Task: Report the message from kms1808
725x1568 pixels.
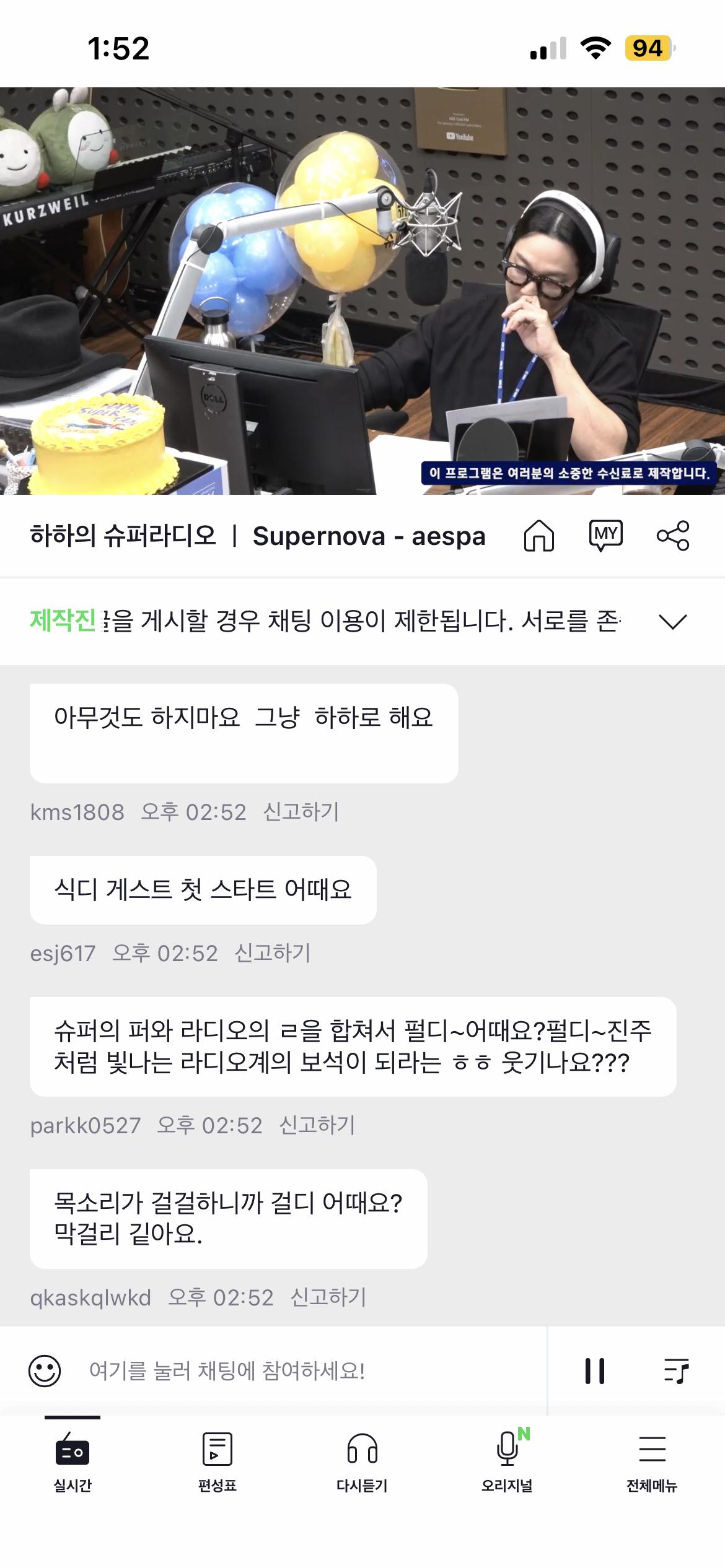Action: [301, 812]
